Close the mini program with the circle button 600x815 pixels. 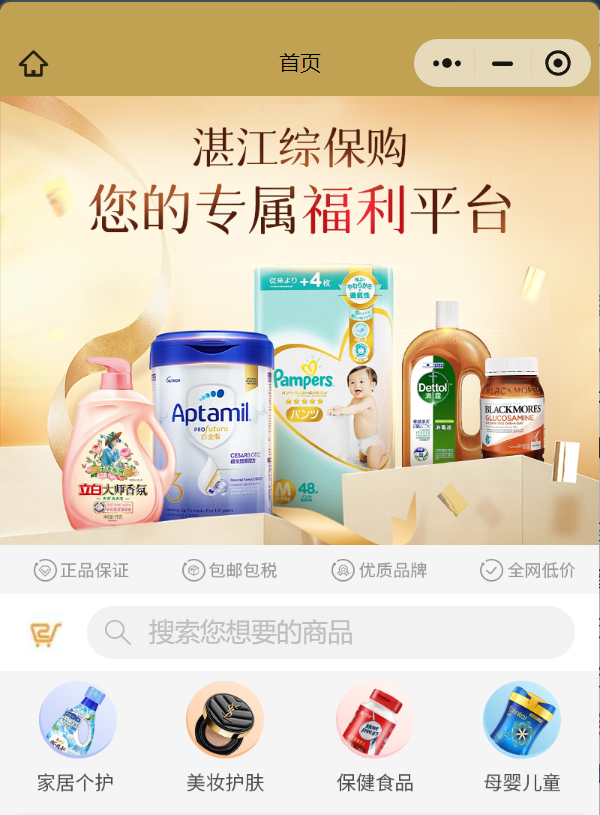(557, 64)
